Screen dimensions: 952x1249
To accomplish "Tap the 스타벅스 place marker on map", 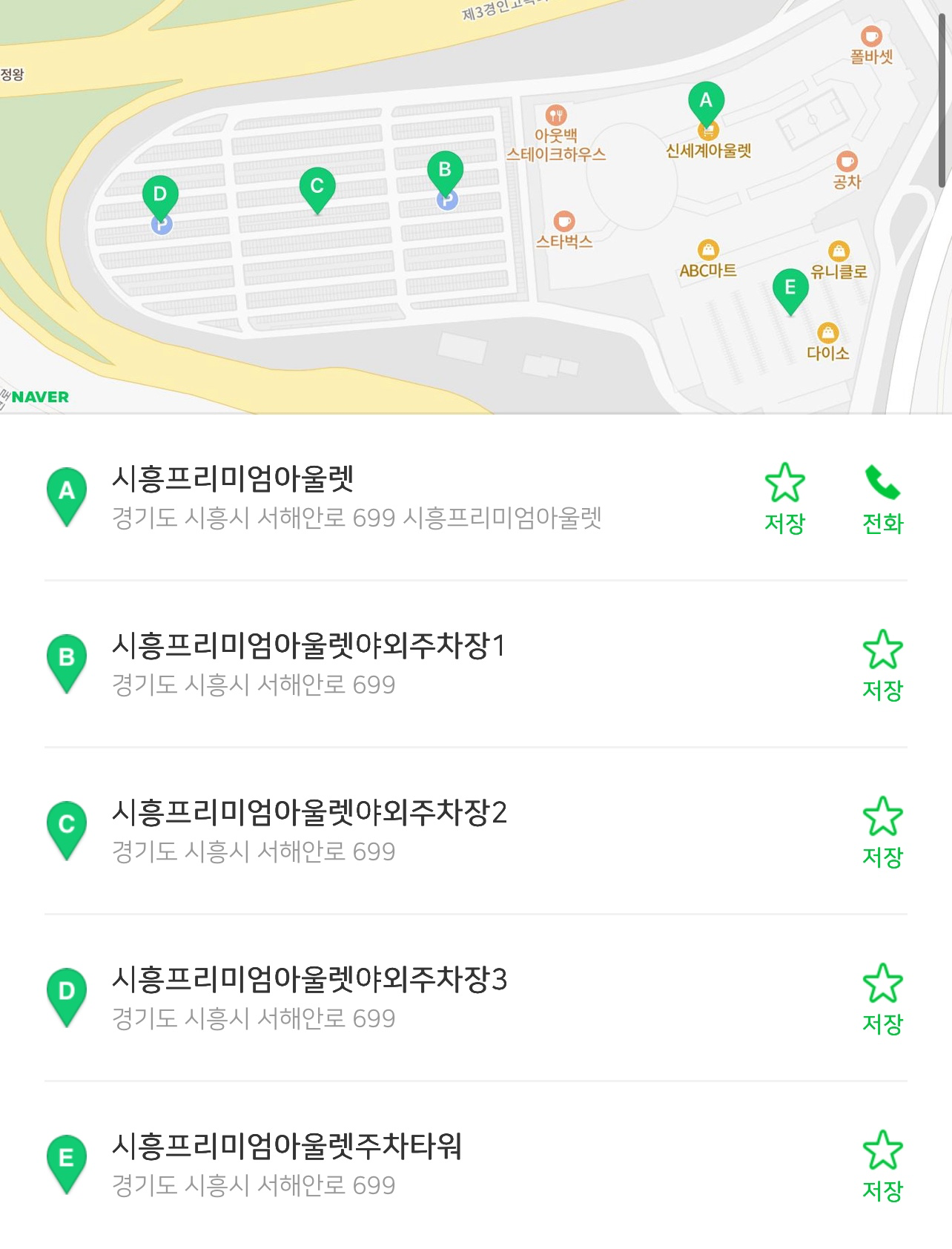I will (564, 222).
